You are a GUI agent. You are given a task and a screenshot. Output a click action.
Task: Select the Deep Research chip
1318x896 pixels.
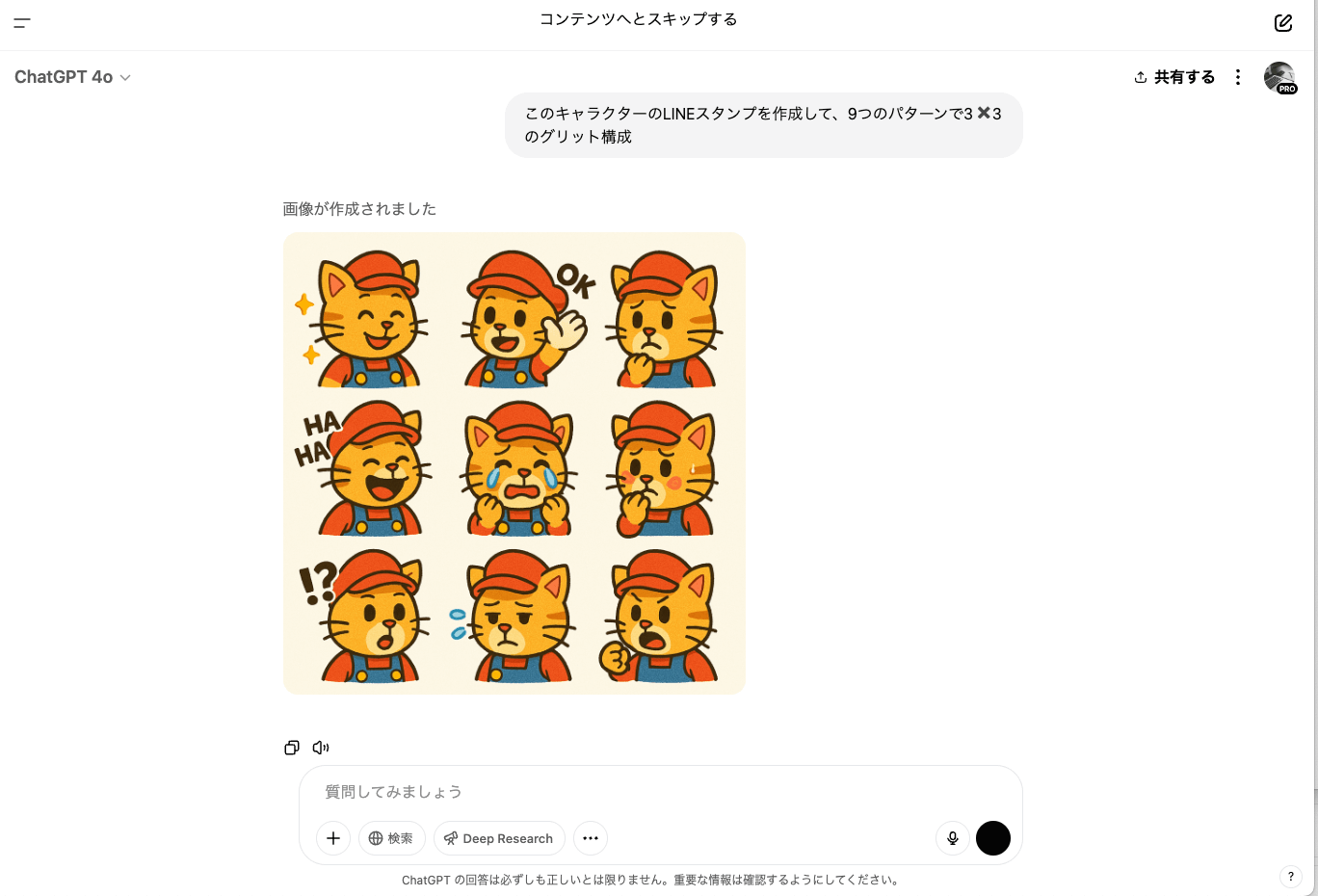tap(499, 838)
